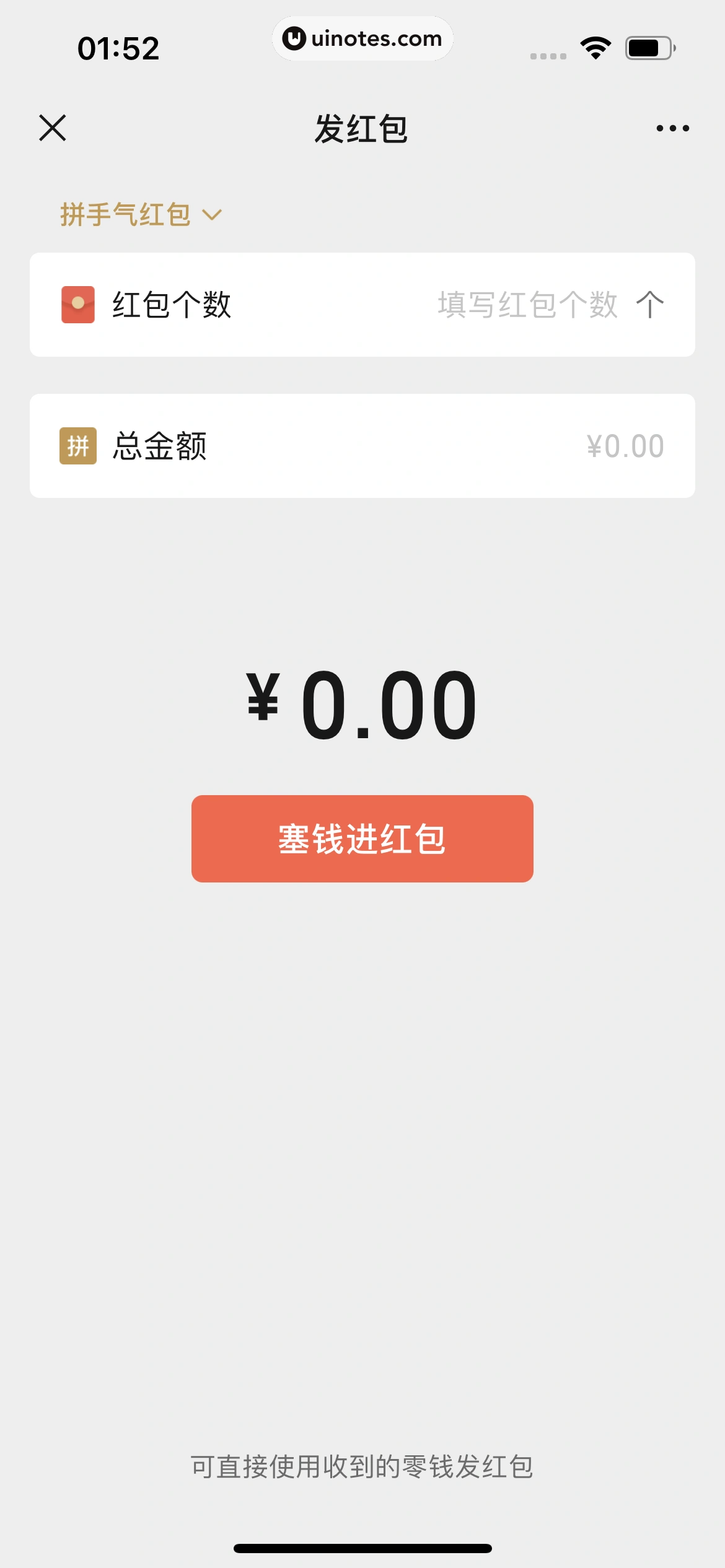Select the large ¥0.00 amount display
Image resolution: width=725 pixels, height=1568 pixels.
[x=362, y=705]
